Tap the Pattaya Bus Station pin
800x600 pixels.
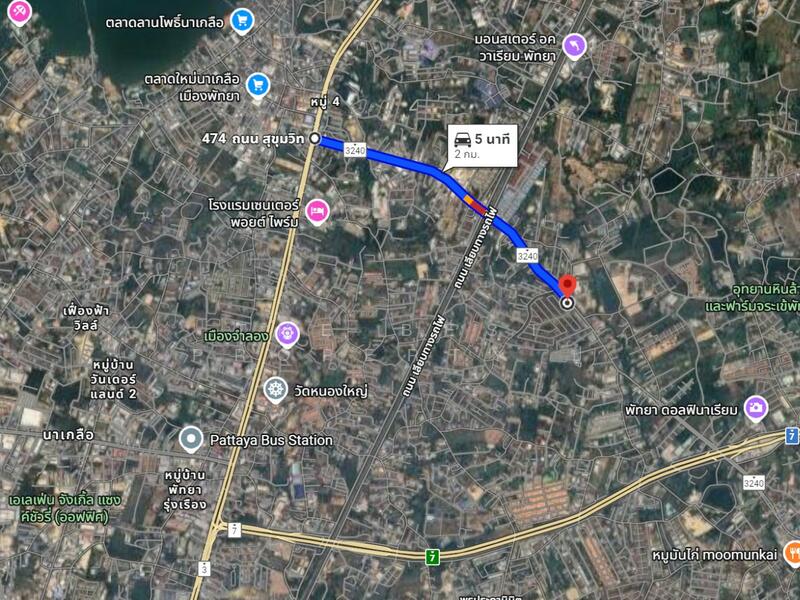191,439
